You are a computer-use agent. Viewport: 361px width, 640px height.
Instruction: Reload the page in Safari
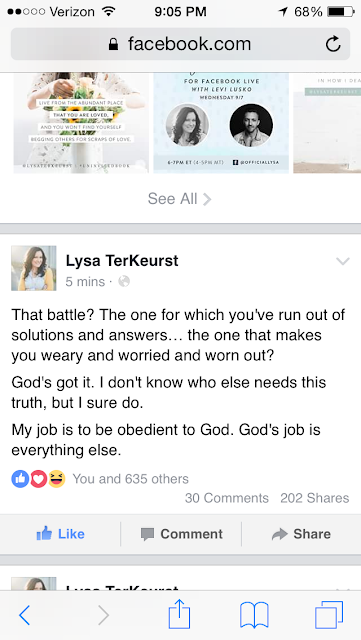click(x=333, y=44)
